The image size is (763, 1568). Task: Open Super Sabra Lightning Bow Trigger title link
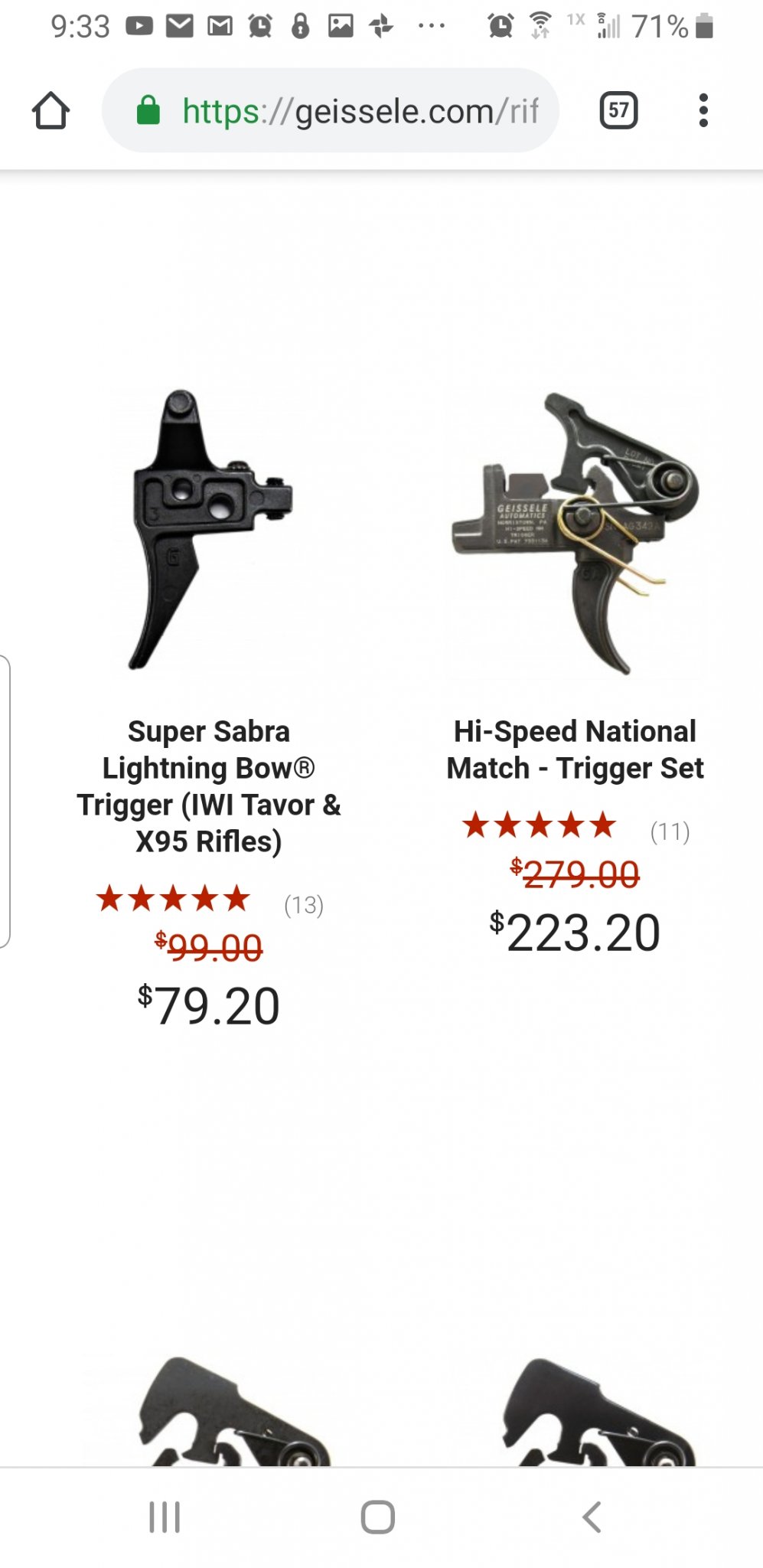[x=209, y=786]
